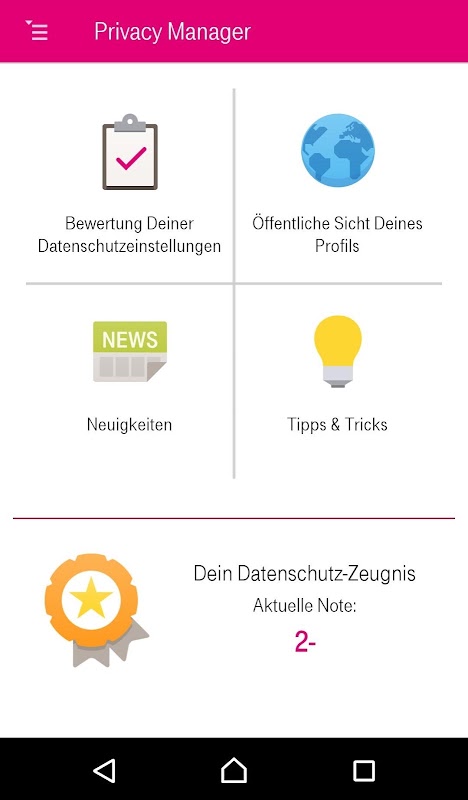
Task: Open Bewertung Deiner Datenschutzeinstellungen
Action: coord(130,186)
